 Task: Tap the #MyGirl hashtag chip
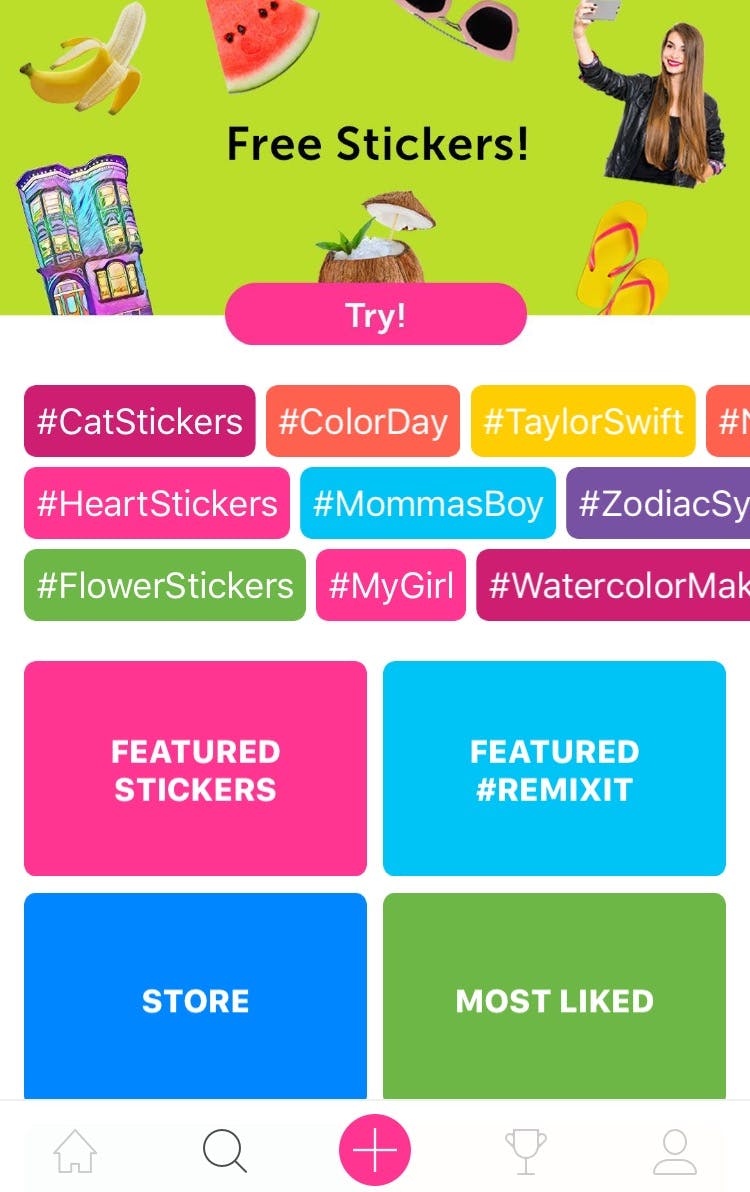click(391, 585)
